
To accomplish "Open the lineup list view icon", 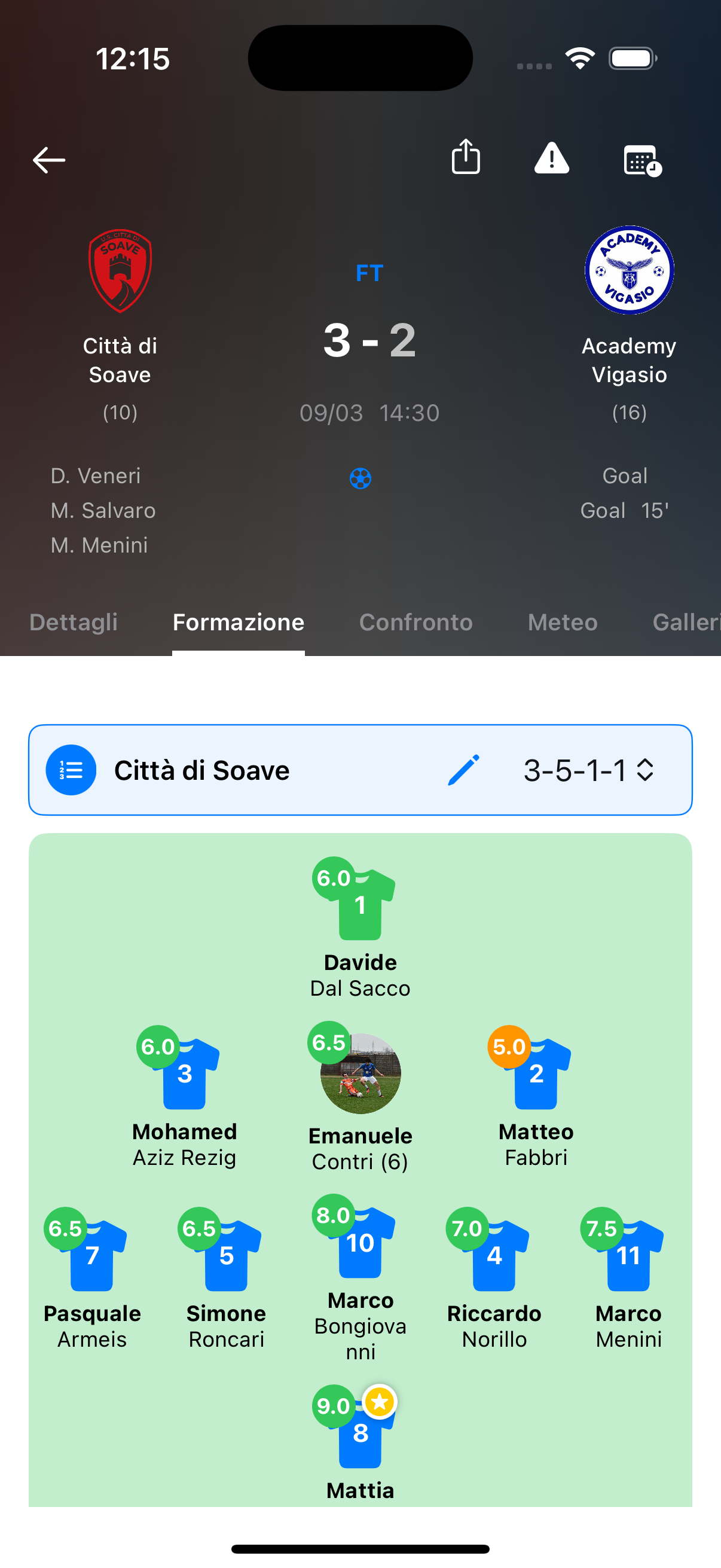I will point(71,770).
